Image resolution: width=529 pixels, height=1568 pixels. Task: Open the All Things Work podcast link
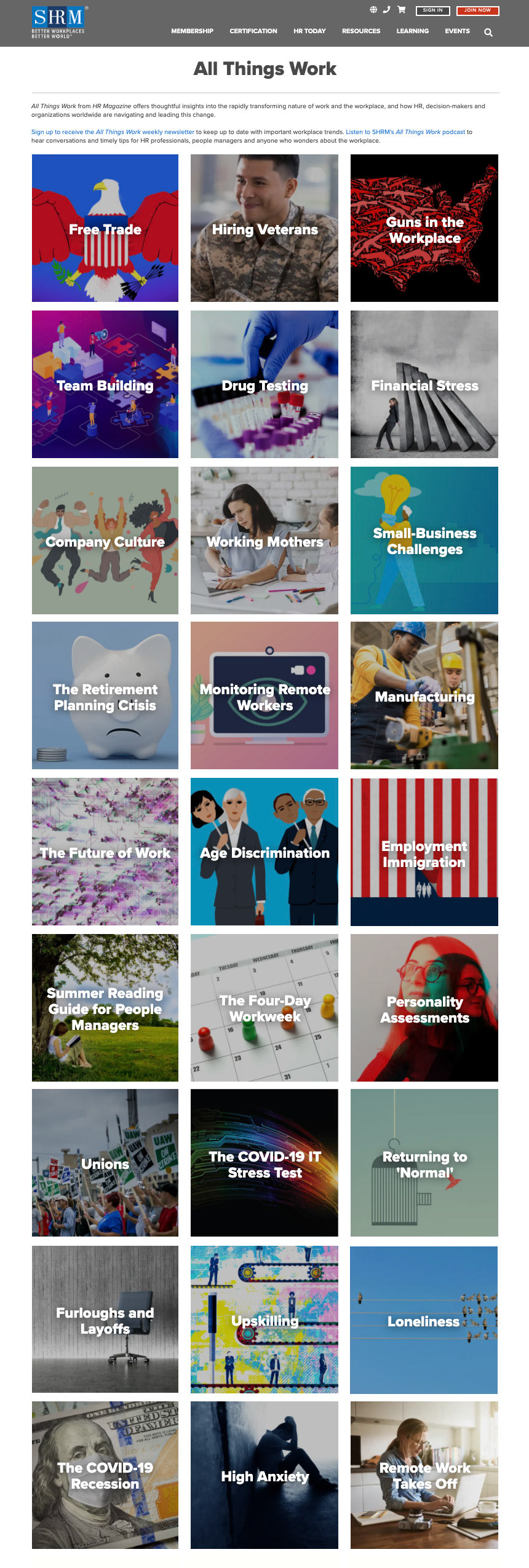[x=405, y=132]
